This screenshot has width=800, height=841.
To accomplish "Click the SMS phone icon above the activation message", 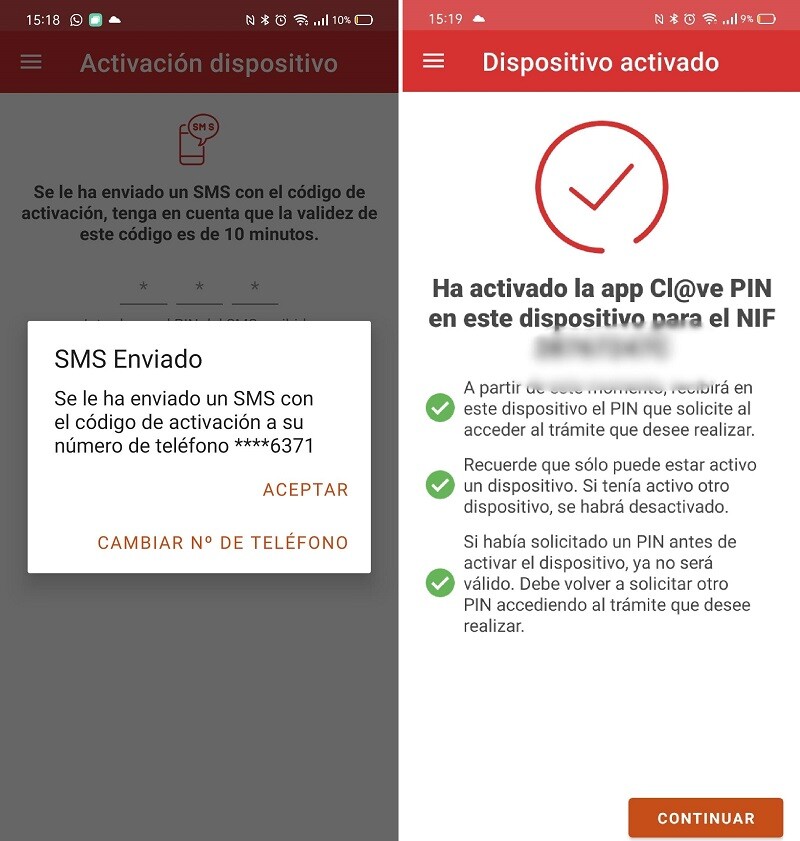I will click(x=197, y=137).
